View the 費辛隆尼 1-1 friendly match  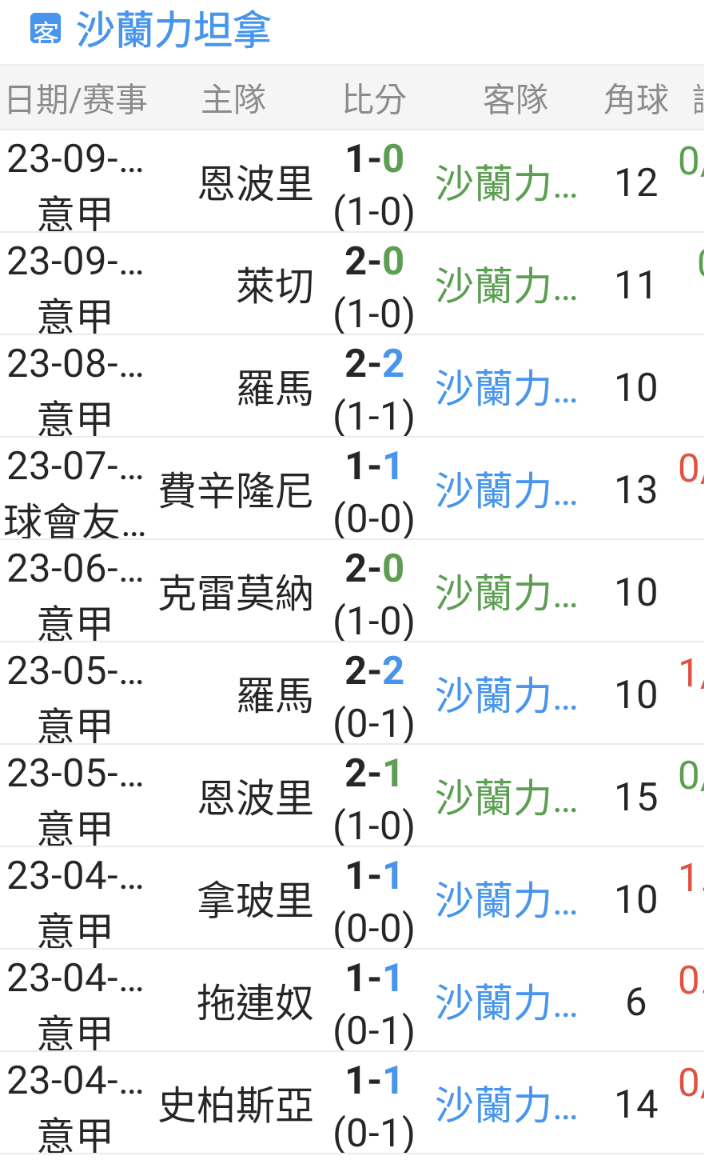click(352, 490)
